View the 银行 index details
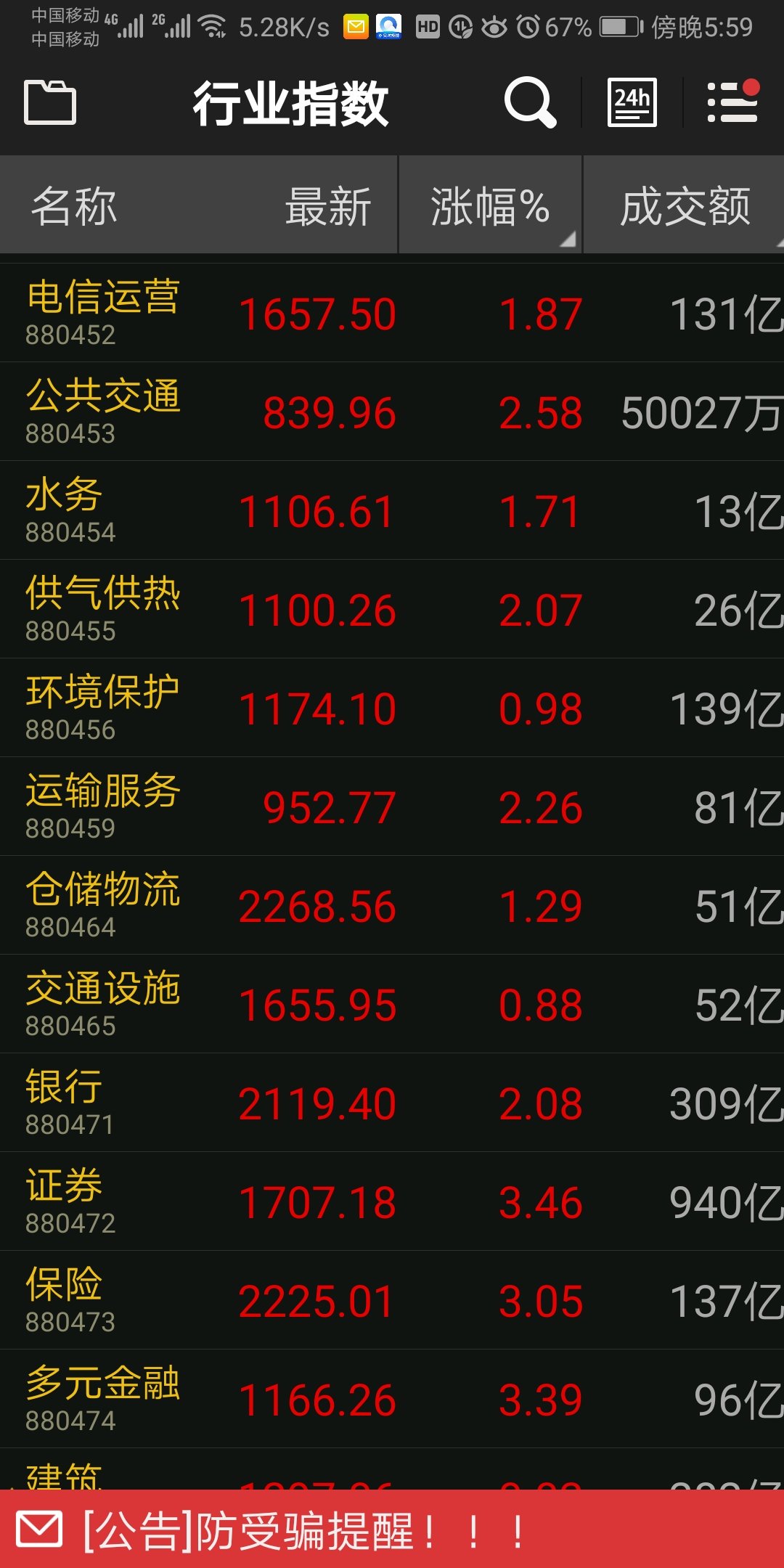Image resolution: width=784 pixels, height=1568 pixels. 392,1103
